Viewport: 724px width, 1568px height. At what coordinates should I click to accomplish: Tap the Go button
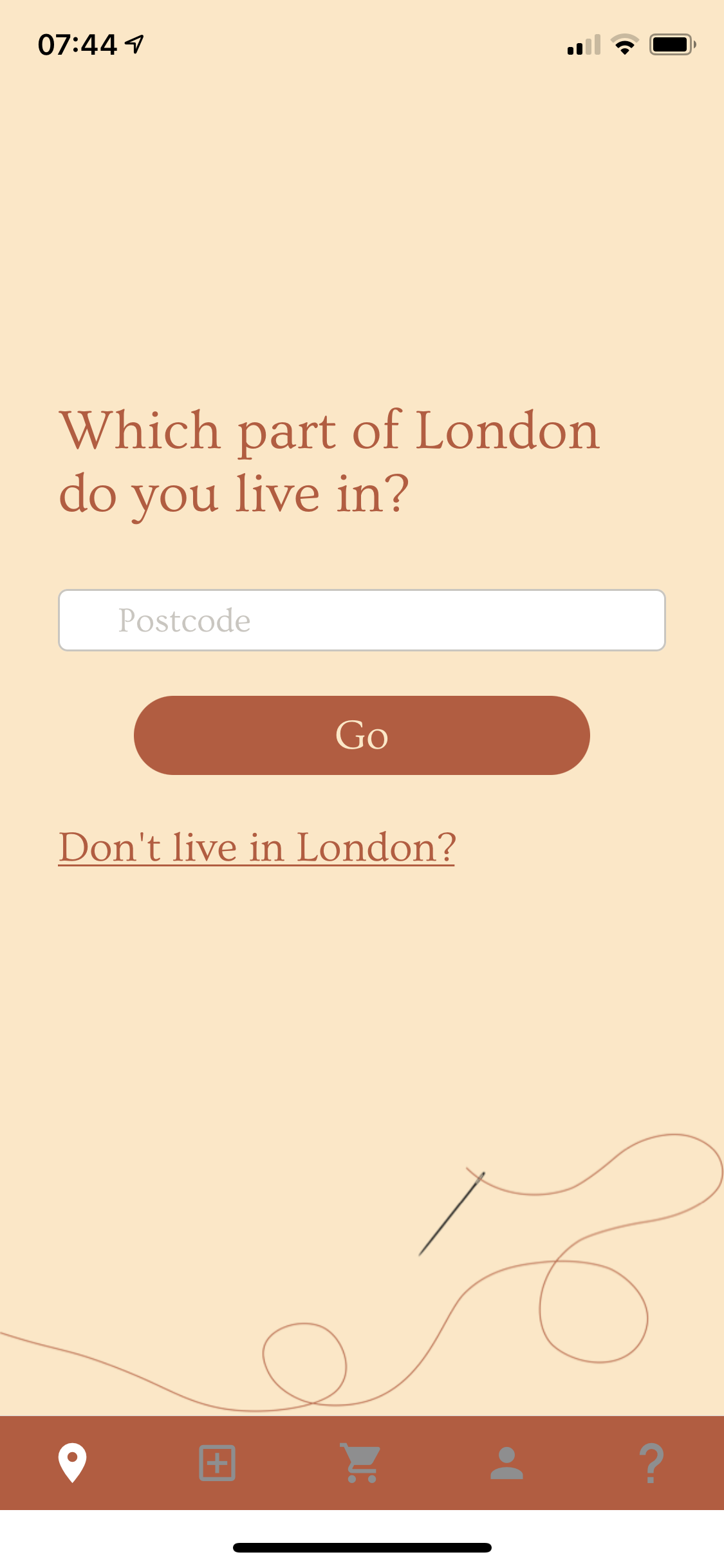362,735
